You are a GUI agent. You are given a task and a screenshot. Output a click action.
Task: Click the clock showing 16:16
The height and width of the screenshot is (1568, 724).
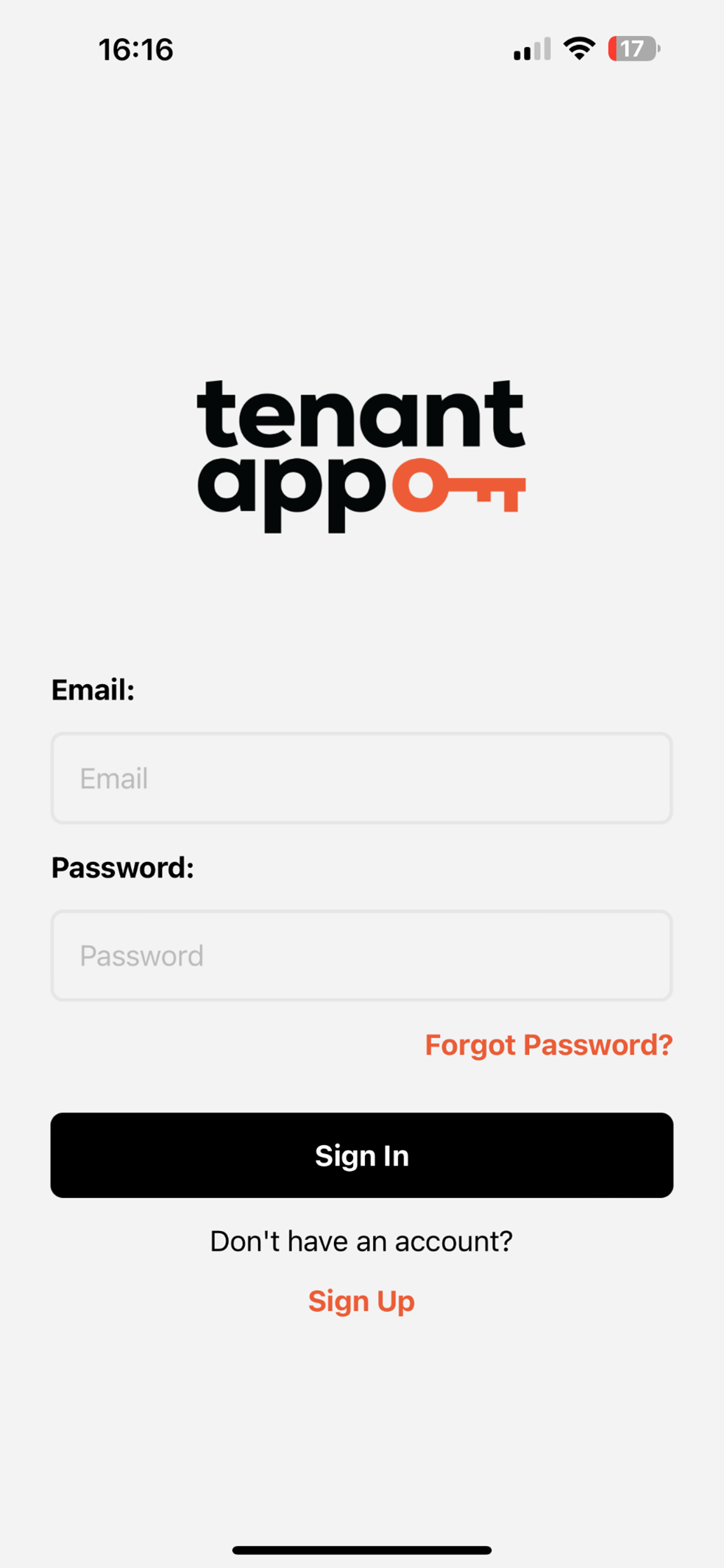pos(135,49)
